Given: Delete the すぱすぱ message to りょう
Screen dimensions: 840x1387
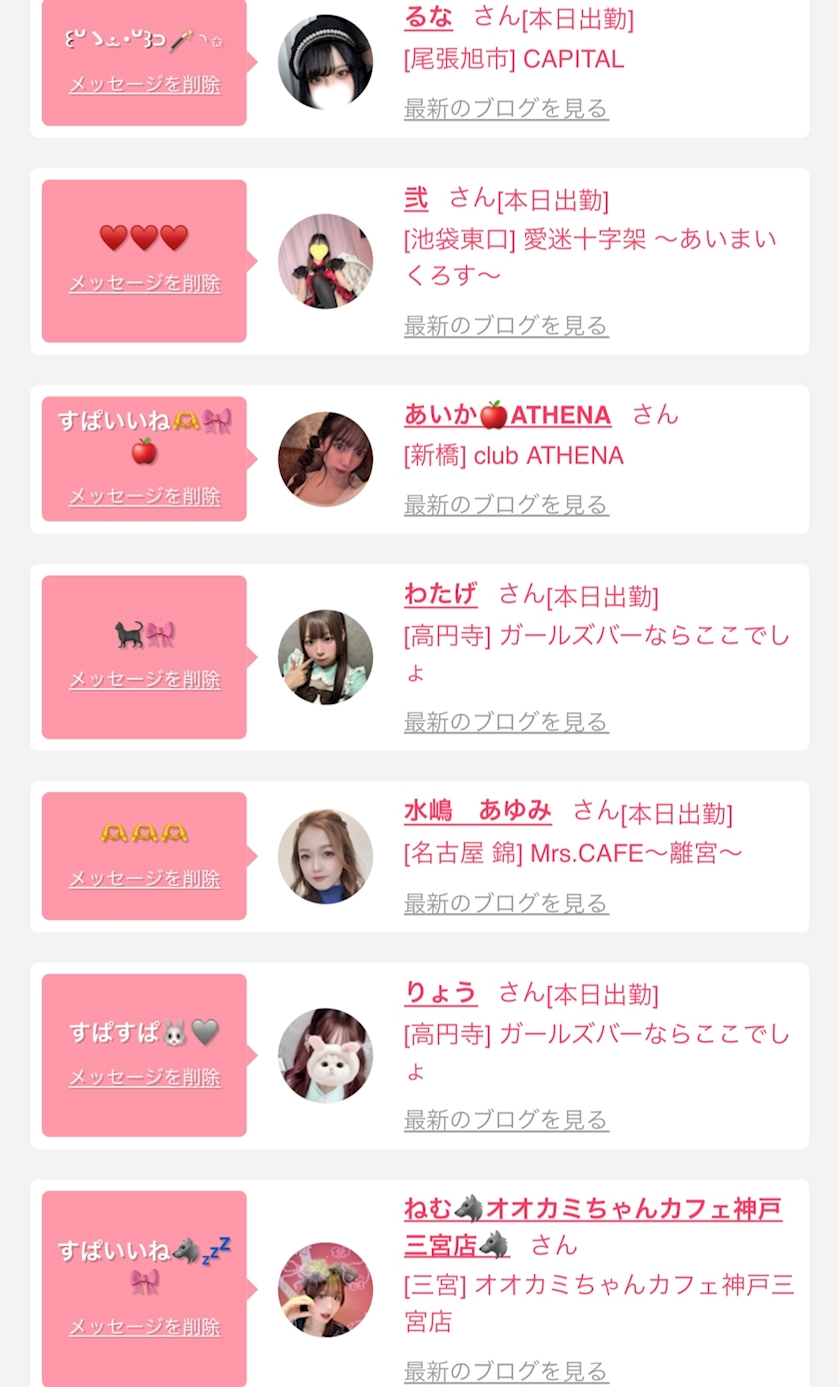Looking at the screenshot, I should click(145, 1077).
